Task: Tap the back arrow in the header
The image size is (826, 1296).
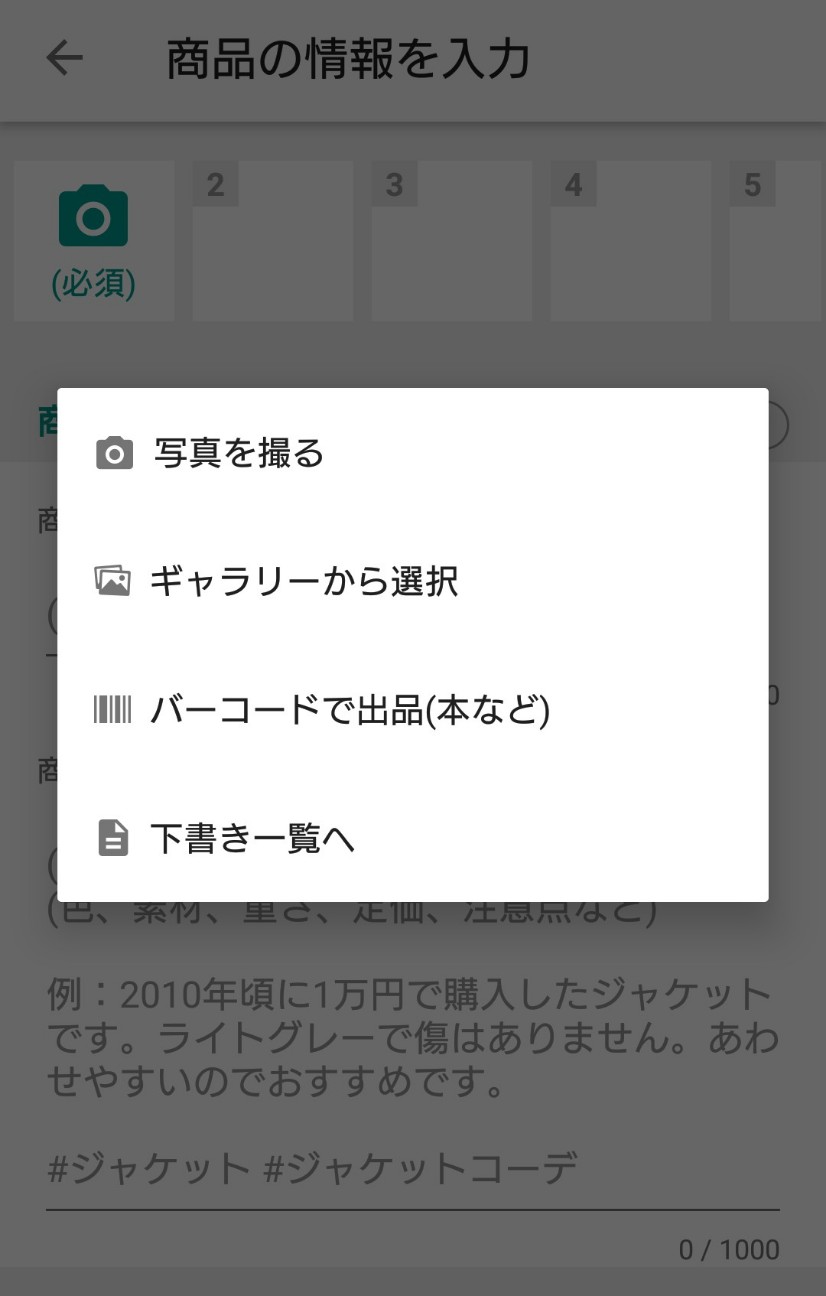Action: click(63, 58)
